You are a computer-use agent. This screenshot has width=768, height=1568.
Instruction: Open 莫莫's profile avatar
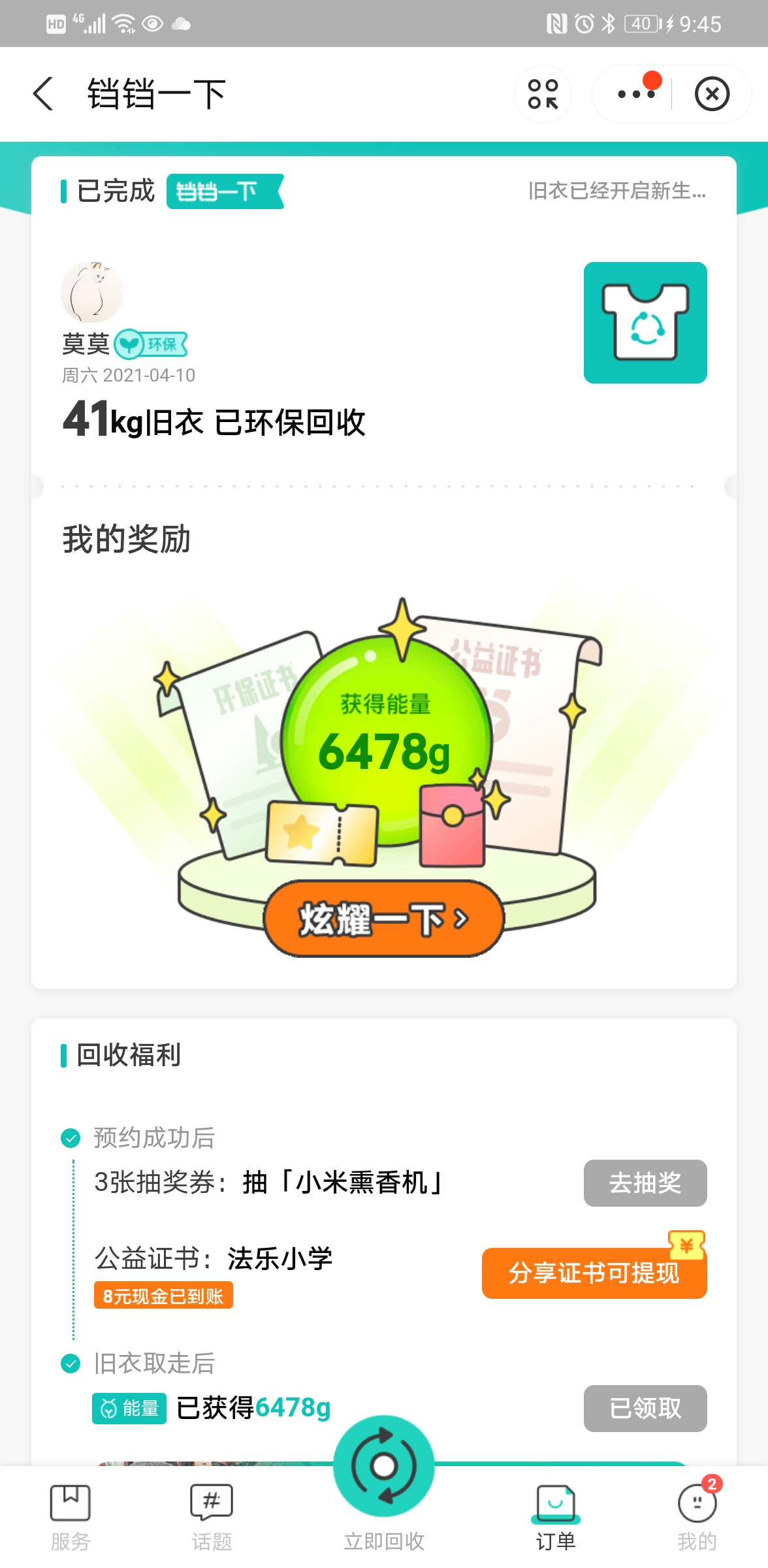[92, 293]
